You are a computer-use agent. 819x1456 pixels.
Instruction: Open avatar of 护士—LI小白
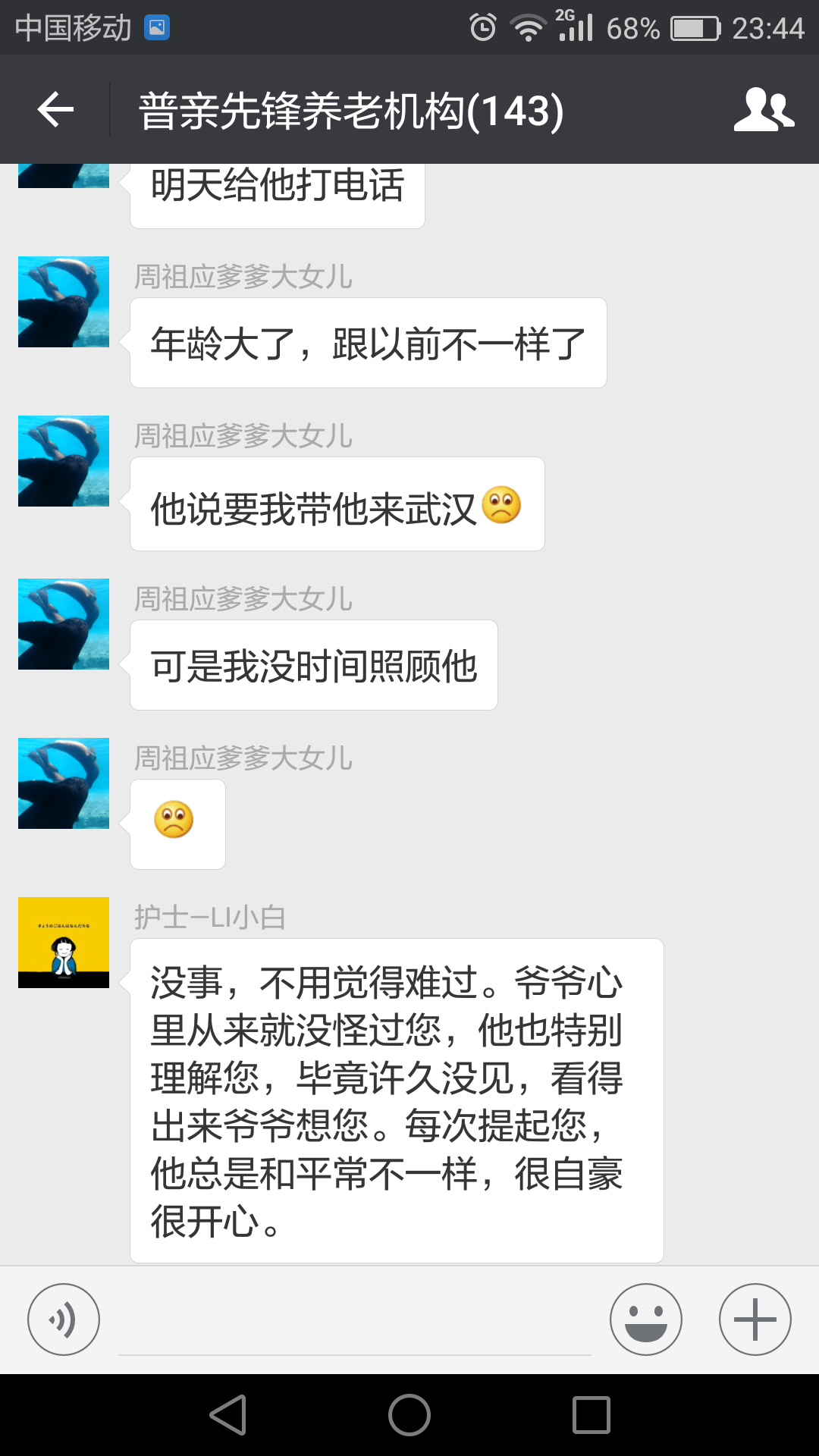coord(64,943)
